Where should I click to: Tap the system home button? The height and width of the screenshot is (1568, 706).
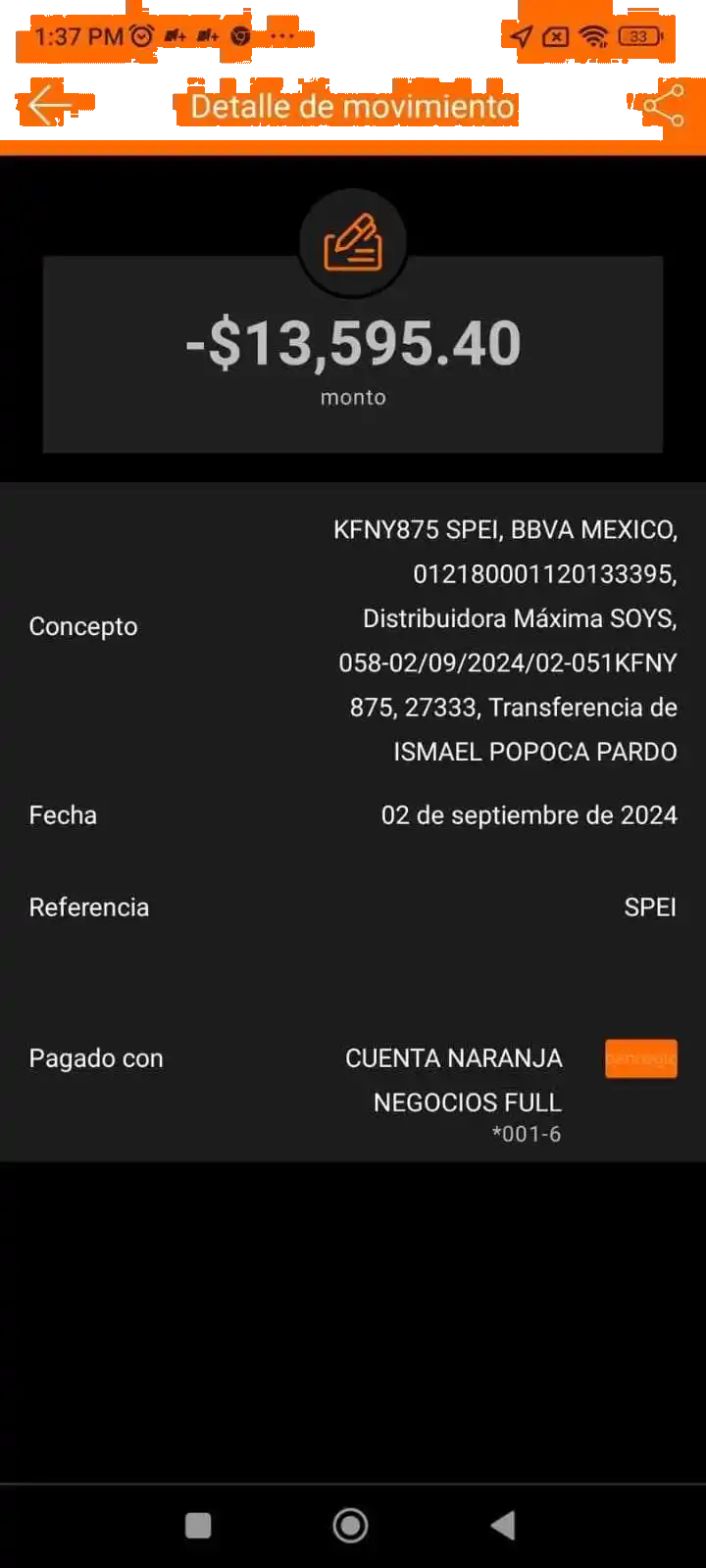[351, 1525]
